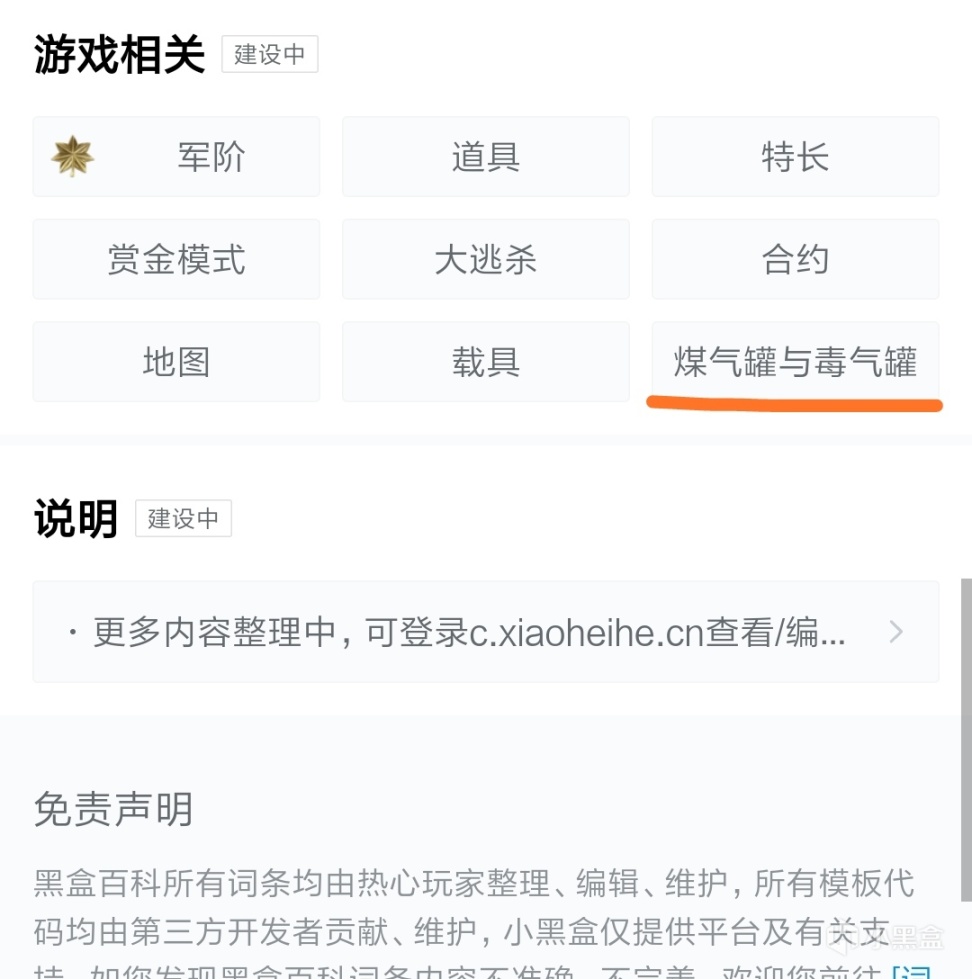
Task: Open 赏金模式 page
Action: (x=176, y=260)
